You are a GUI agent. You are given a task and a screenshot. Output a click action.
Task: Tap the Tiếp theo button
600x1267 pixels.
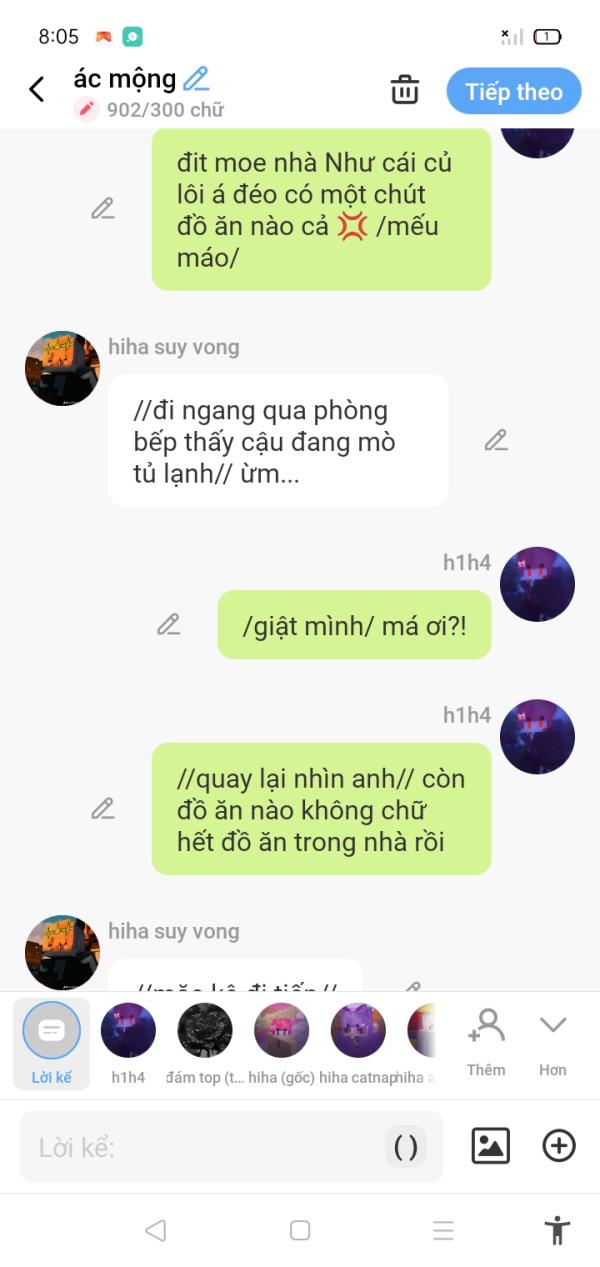(514, 92)
